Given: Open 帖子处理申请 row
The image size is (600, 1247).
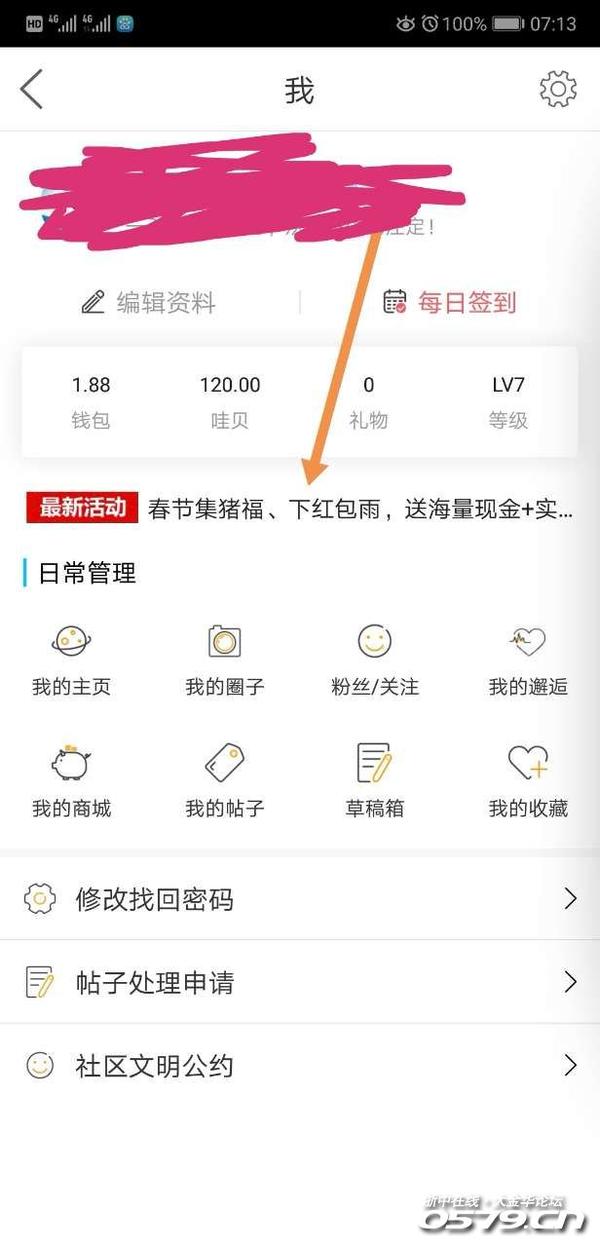Looking at the screenshot, I should point(300,982).
